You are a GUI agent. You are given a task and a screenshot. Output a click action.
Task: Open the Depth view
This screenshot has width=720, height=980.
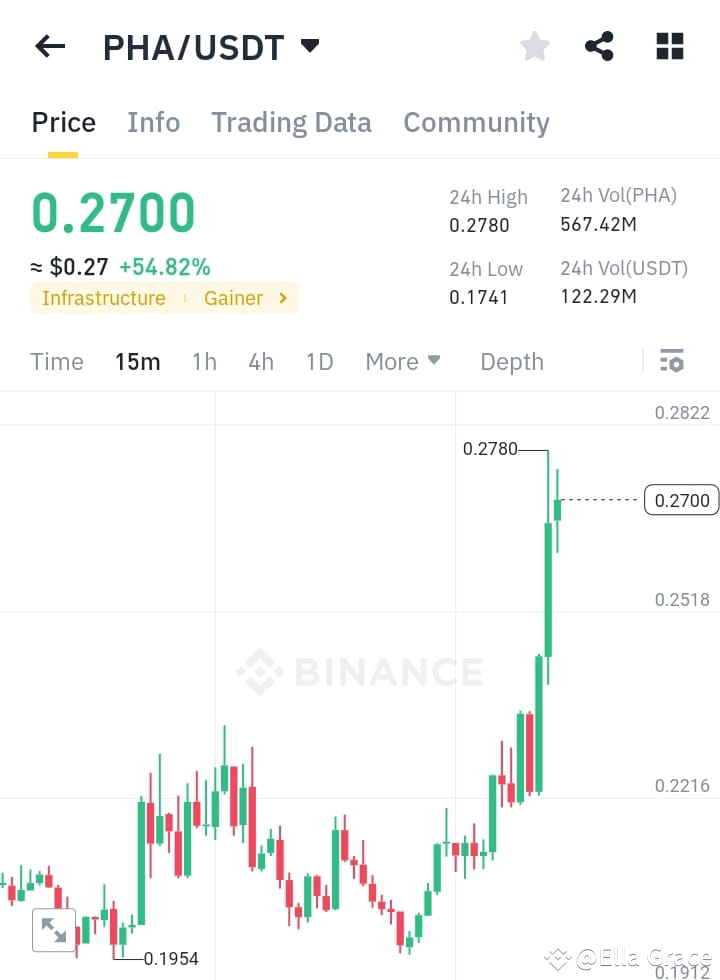click(511, 361)
